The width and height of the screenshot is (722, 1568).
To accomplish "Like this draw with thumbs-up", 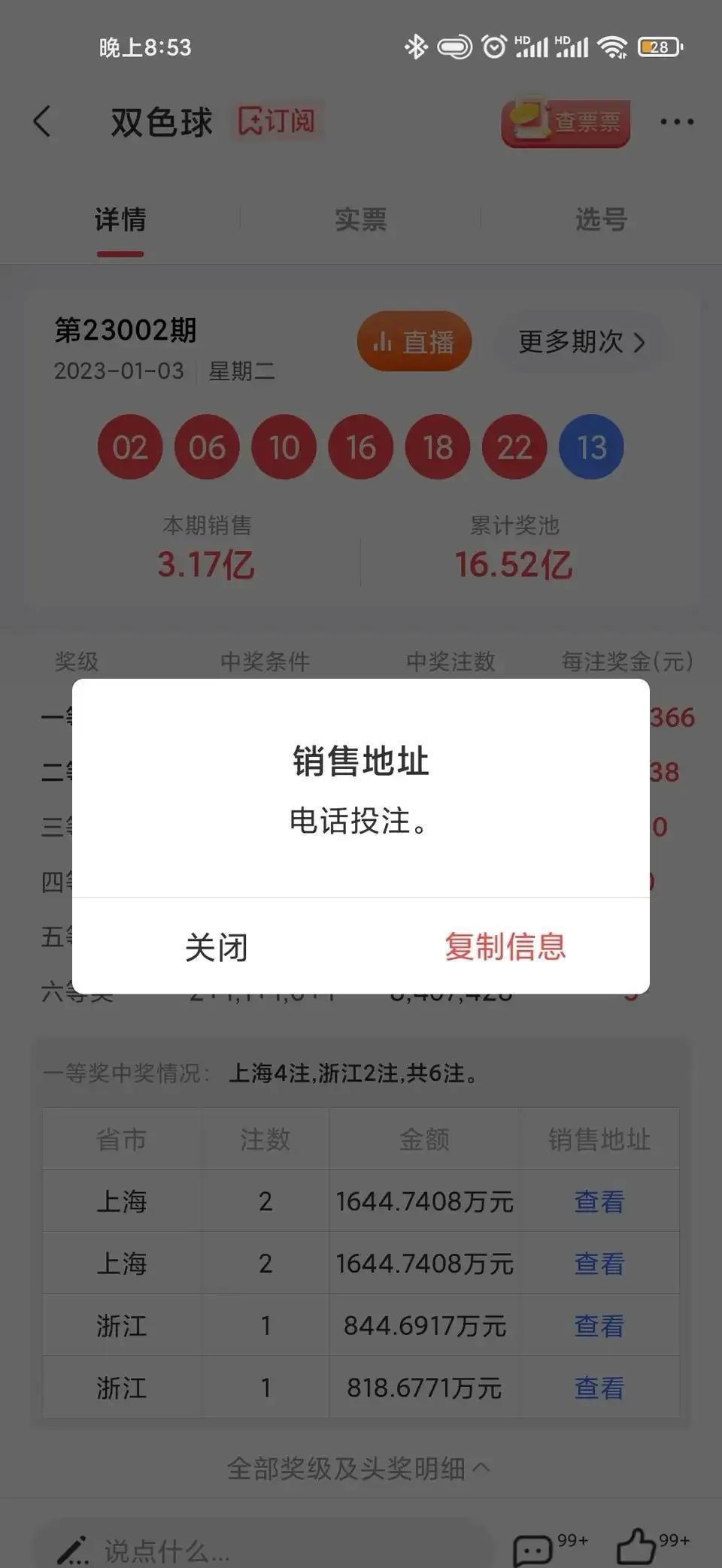I will point(636,1547).
